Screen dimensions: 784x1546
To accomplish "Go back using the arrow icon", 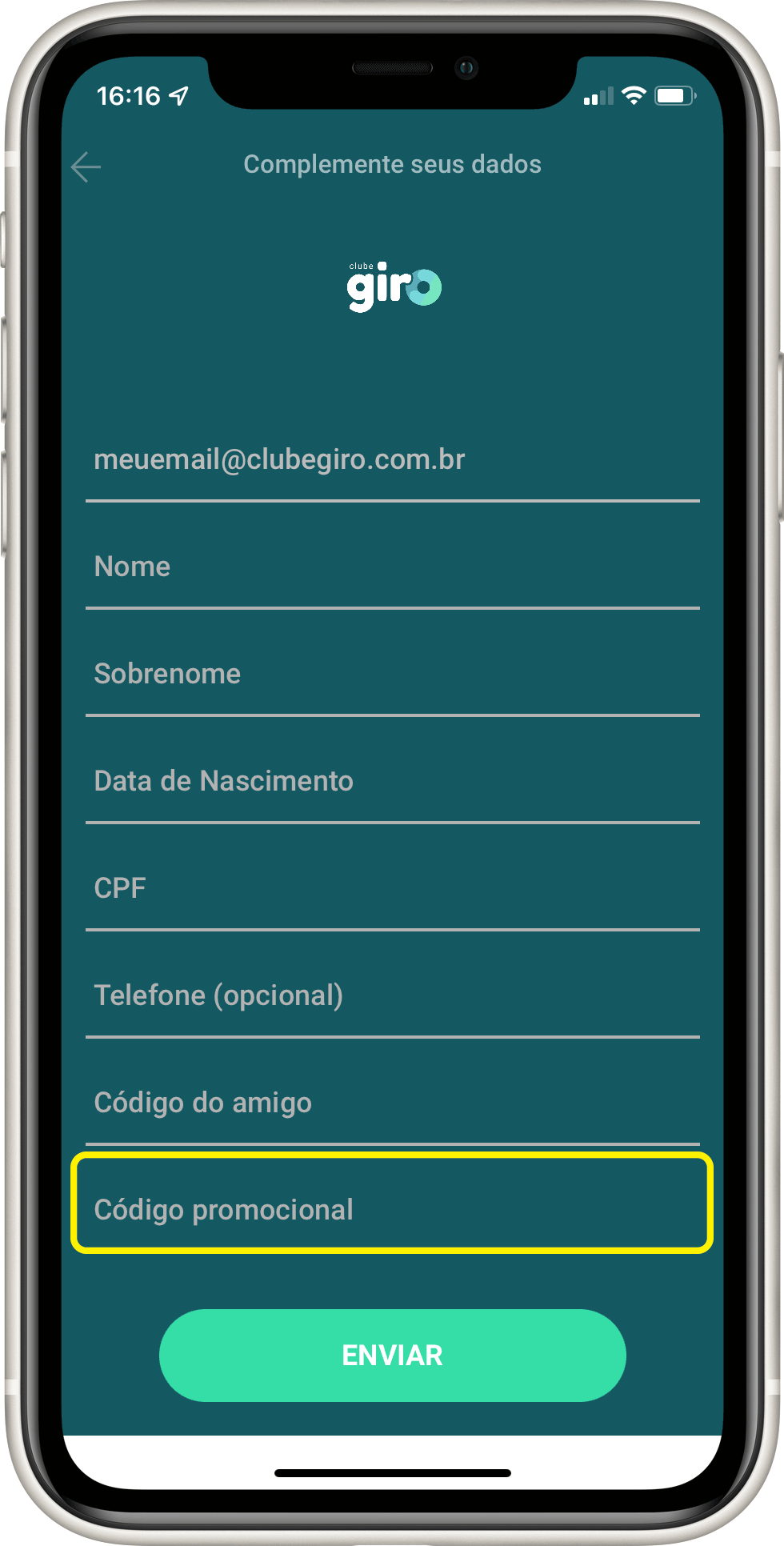I will 86,166.
